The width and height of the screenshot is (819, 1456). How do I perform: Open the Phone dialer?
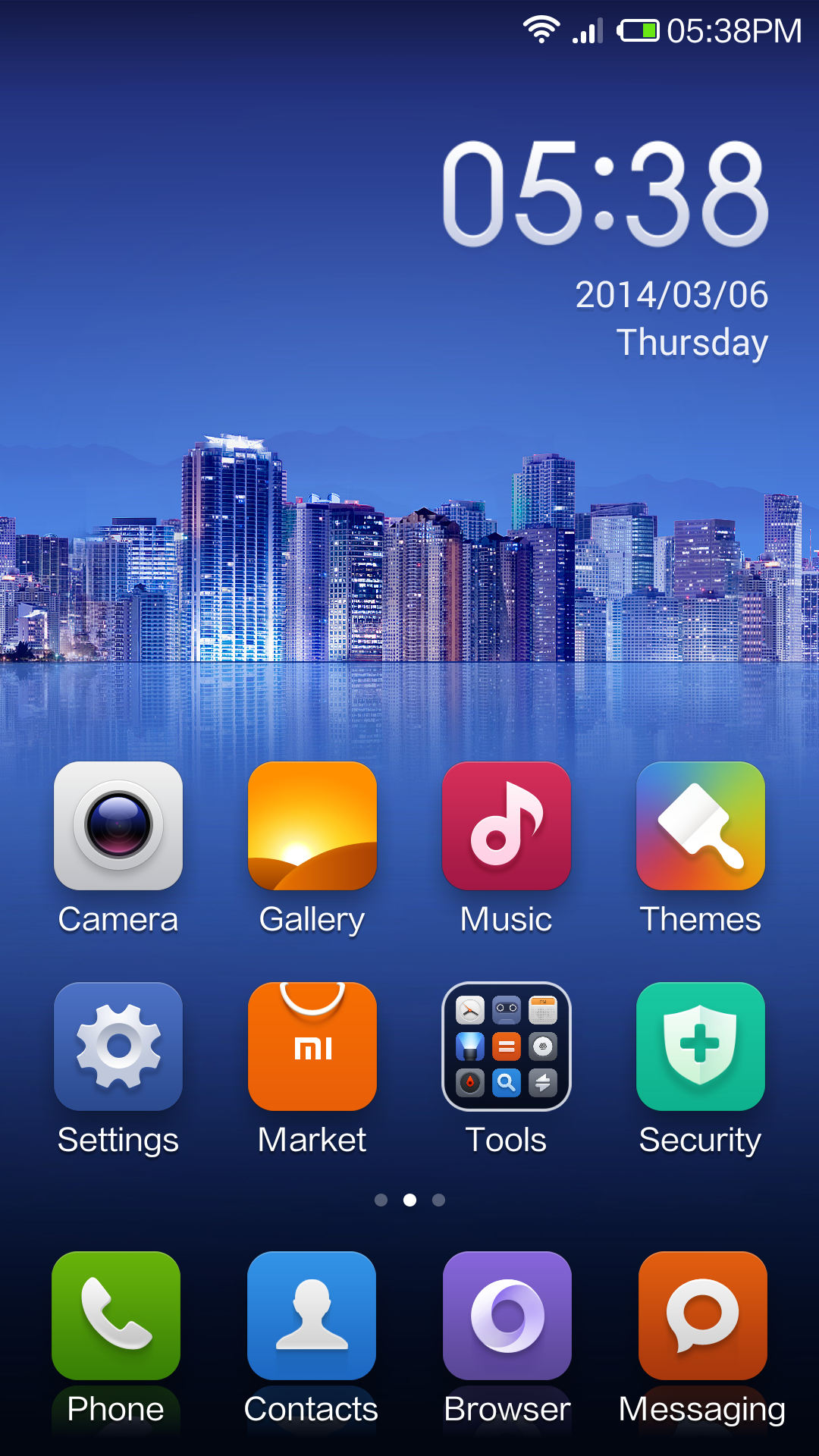point(116,1316)
